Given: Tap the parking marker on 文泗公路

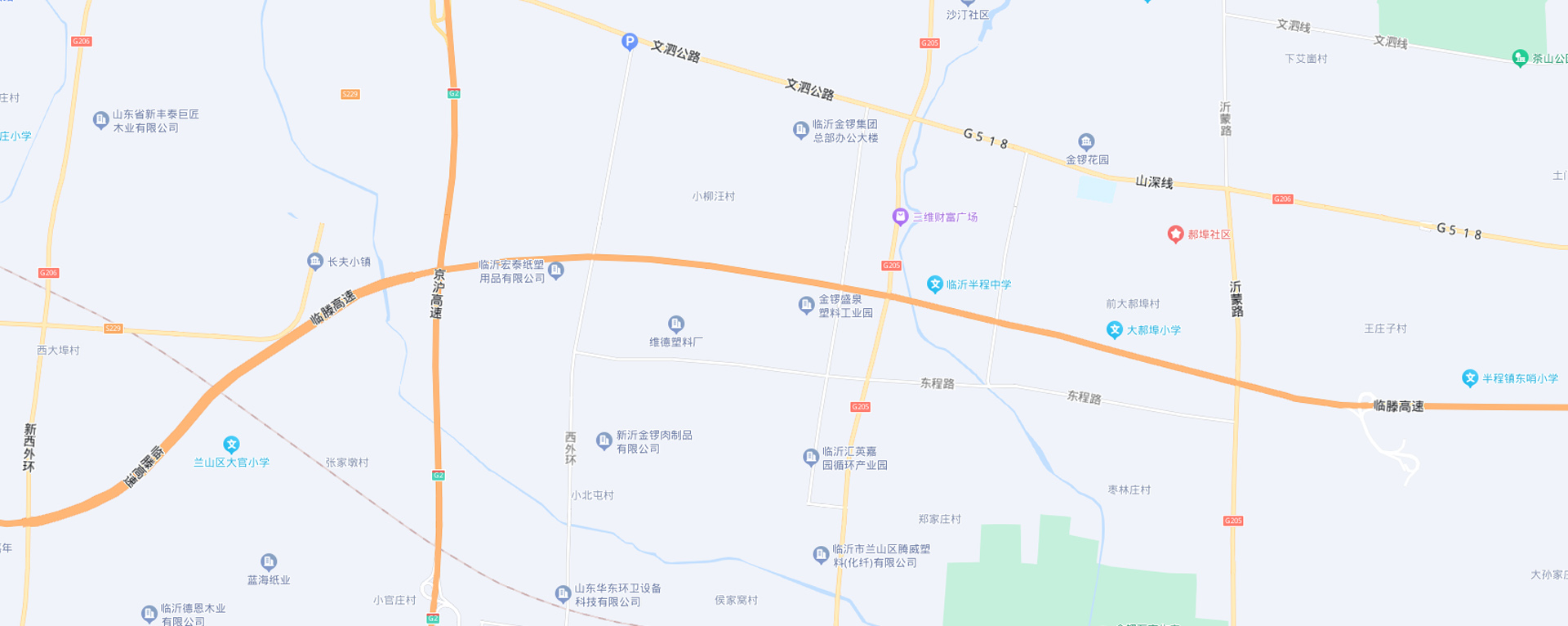Looking at the screenshot, I should (629, 41).
